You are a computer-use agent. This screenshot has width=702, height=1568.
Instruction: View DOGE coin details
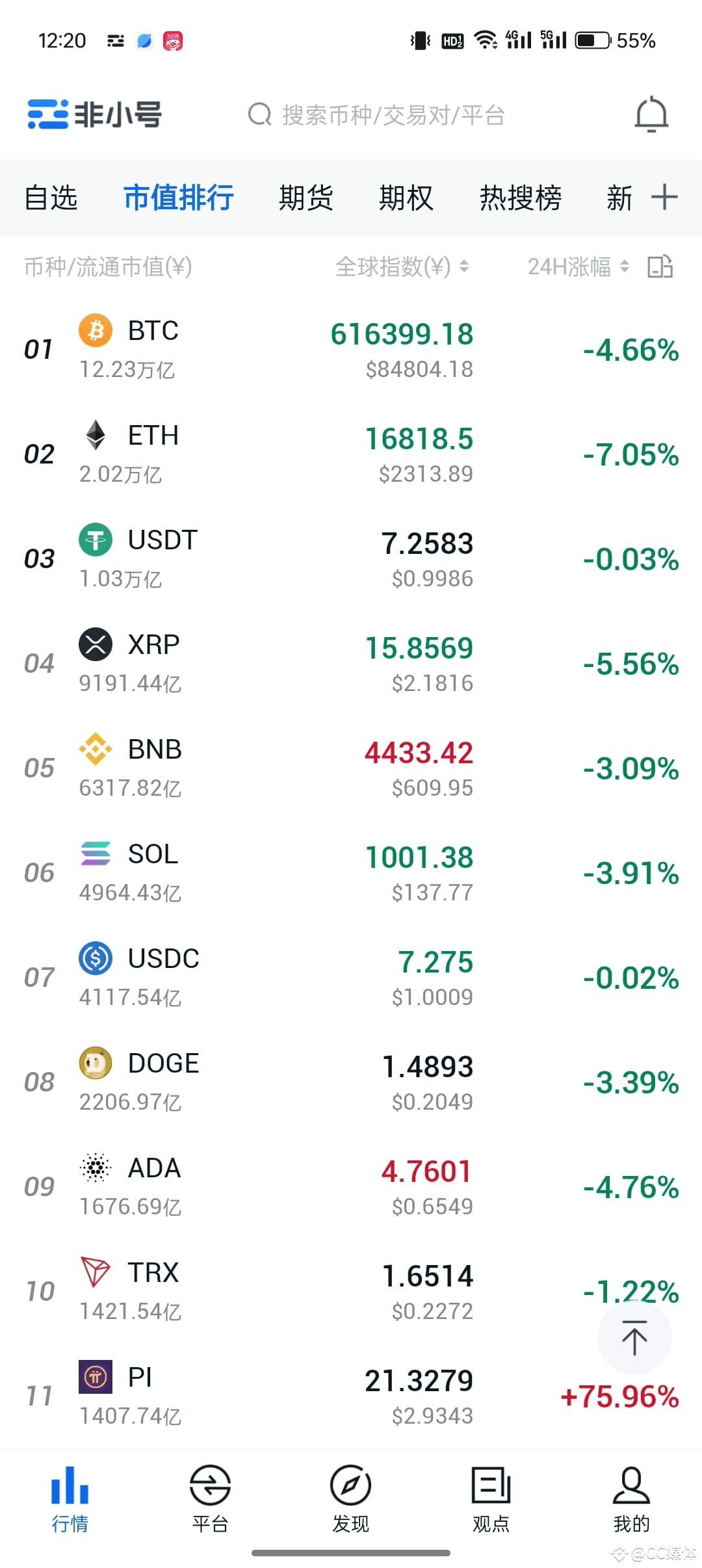point(351,1082)
